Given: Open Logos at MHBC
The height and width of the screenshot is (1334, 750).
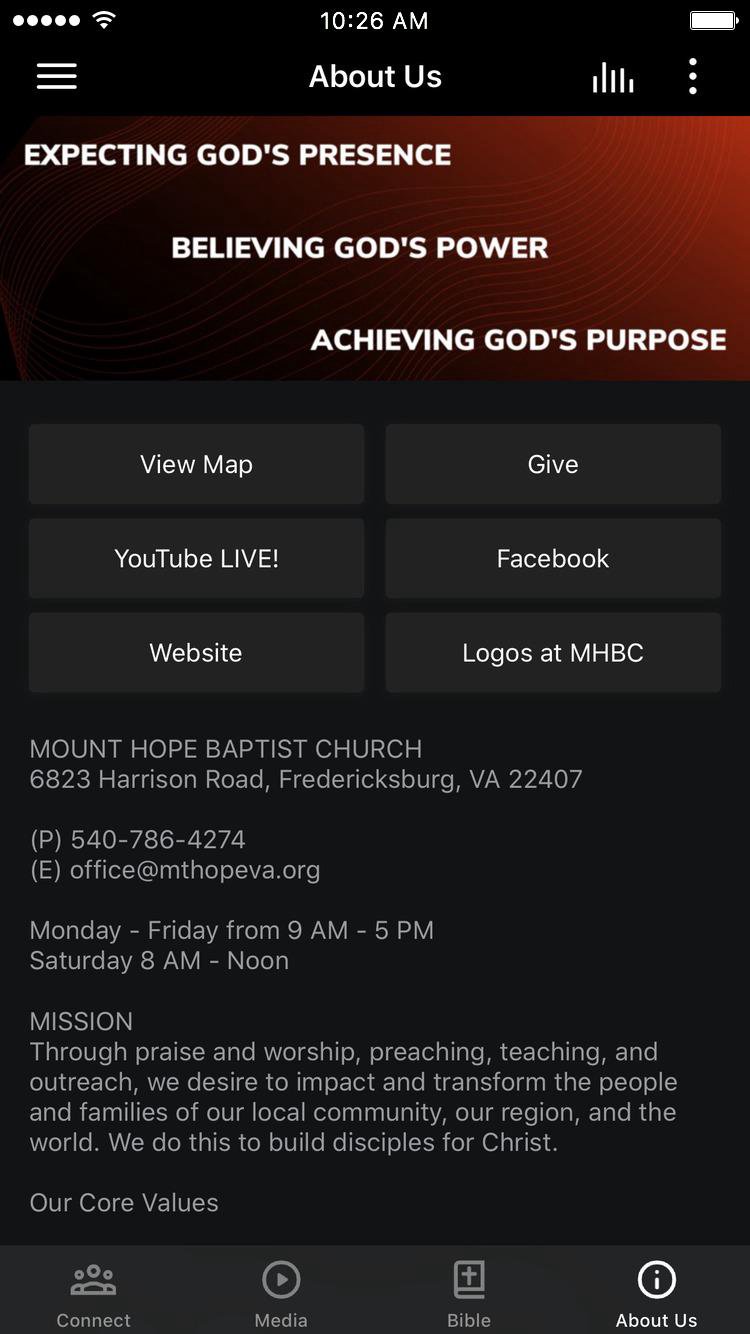Looking at the screenshot, I should [553, 652].
